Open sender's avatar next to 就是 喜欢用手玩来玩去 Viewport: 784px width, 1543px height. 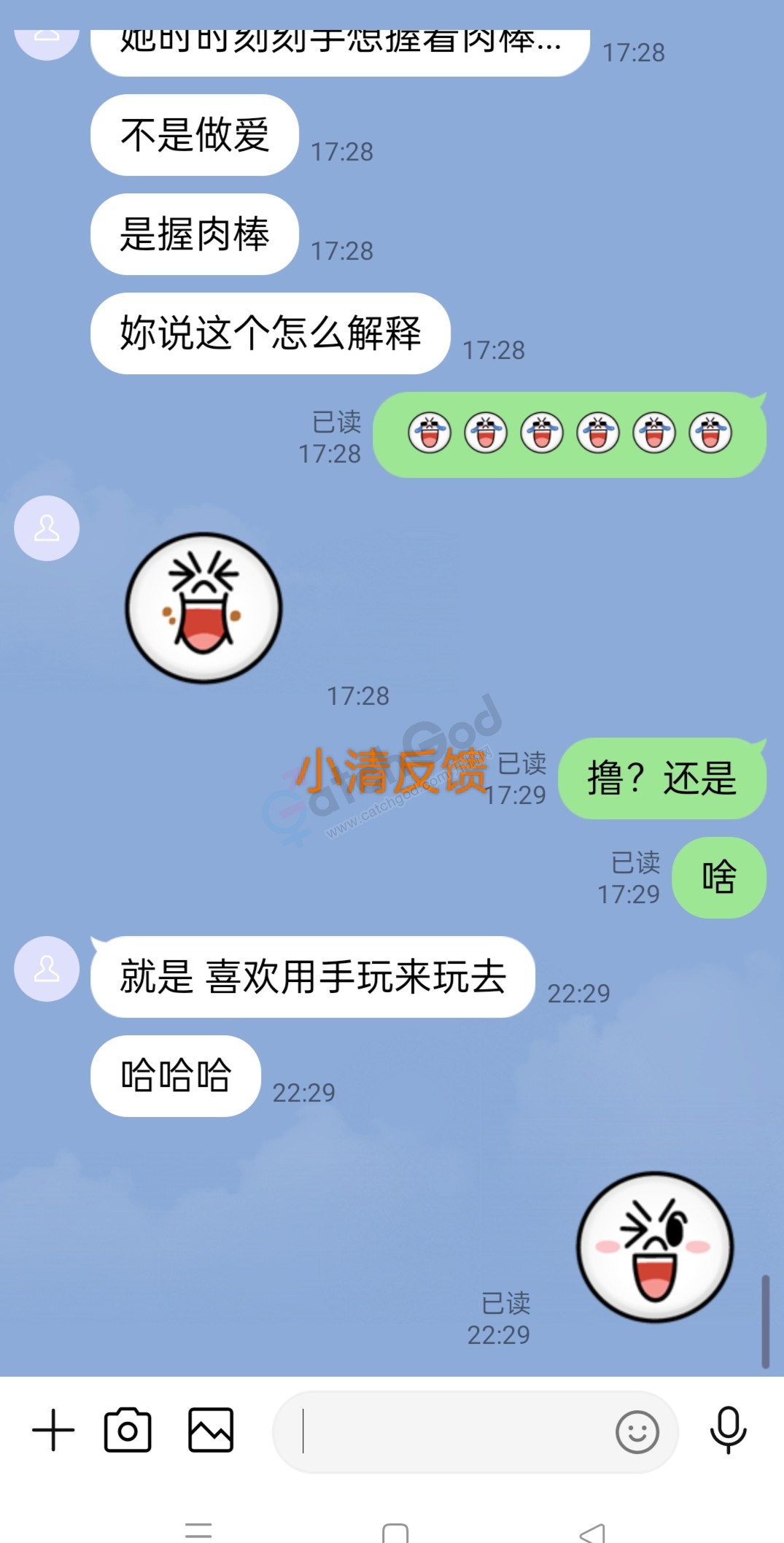(47, 969)
